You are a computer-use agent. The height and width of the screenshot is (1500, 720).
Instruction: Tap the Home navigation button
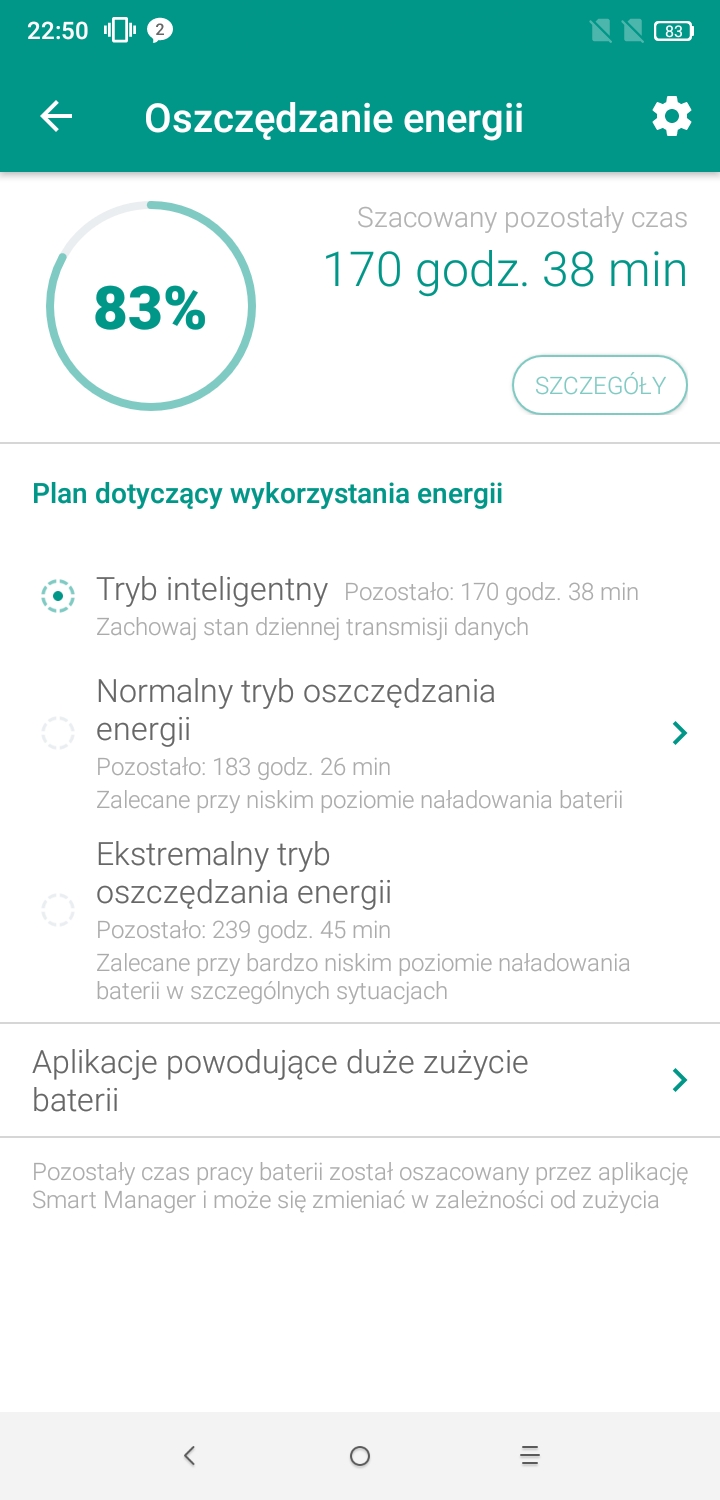pos(359,1456)
